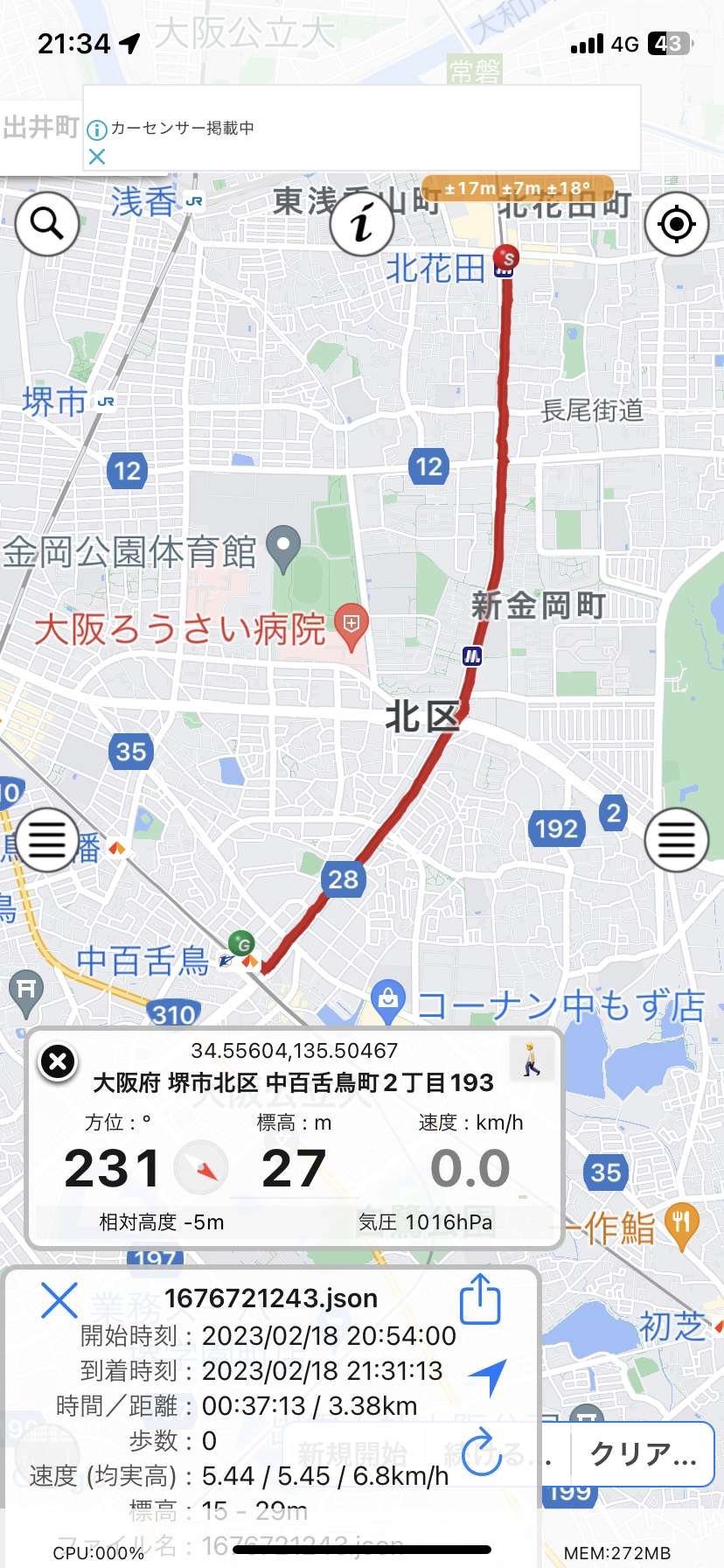Center the map on current location
724x1568 pixels.
point(676,224)
